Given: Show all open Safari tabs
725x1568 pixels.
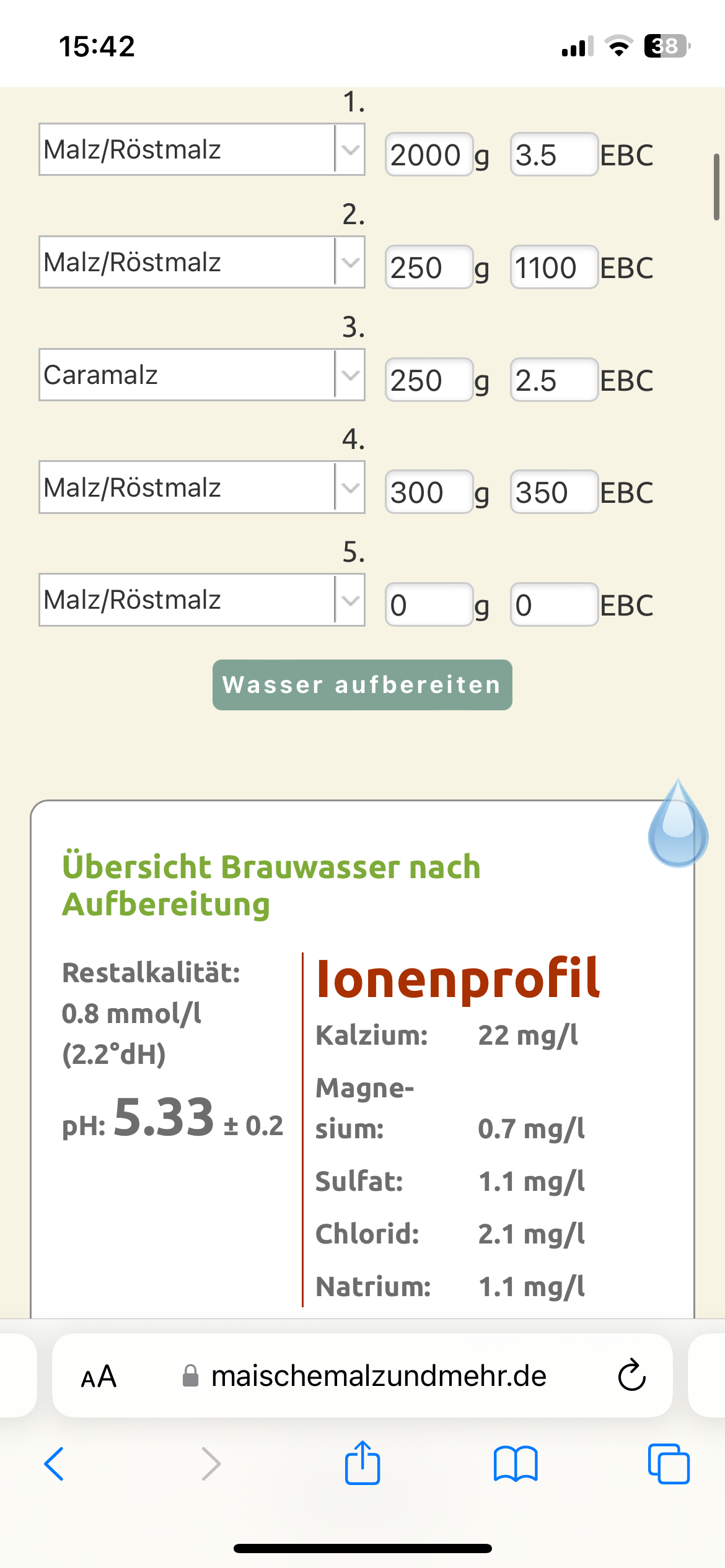Looking at the screenshot, I should point(668,1464).
